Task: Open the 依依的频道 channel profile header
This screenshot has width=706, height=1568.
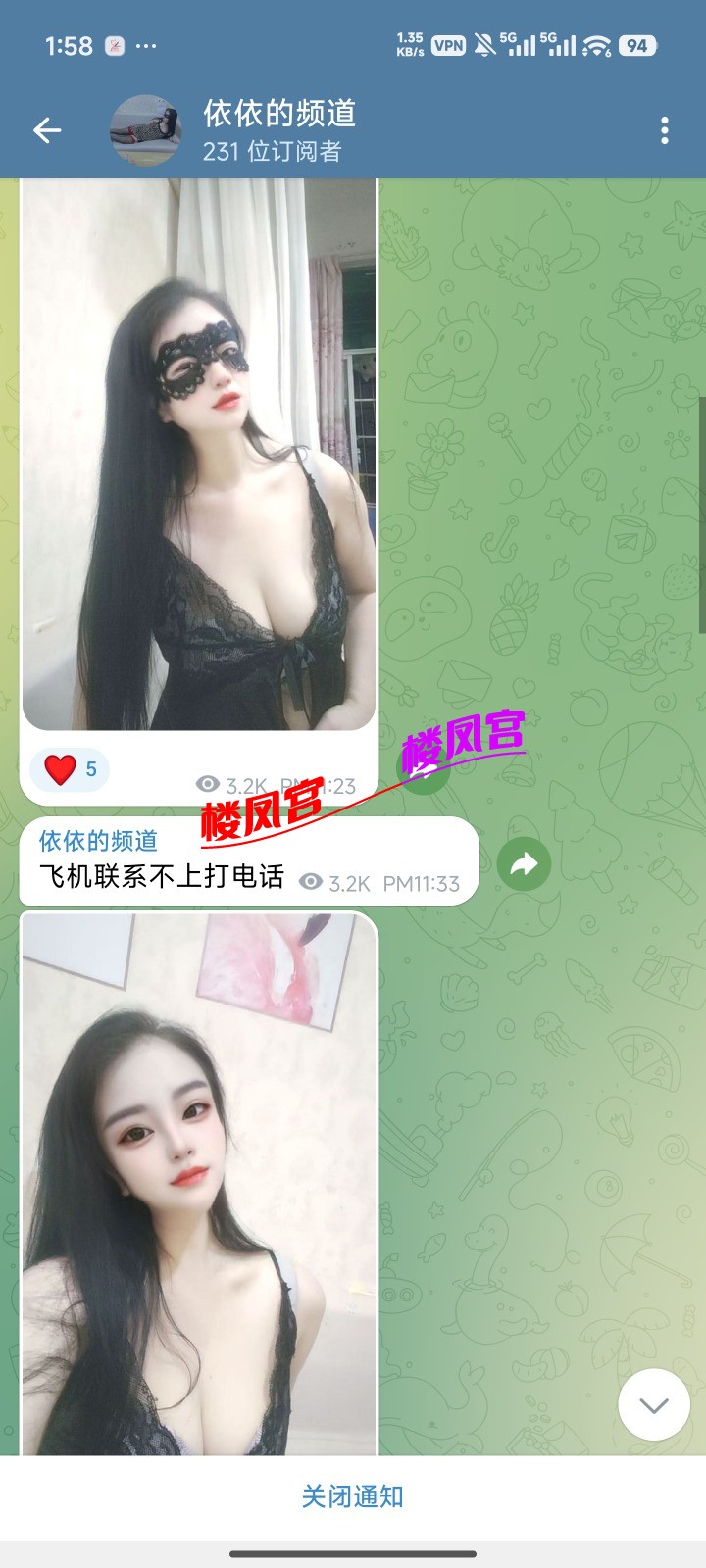Action: click(x=278, y=130)
